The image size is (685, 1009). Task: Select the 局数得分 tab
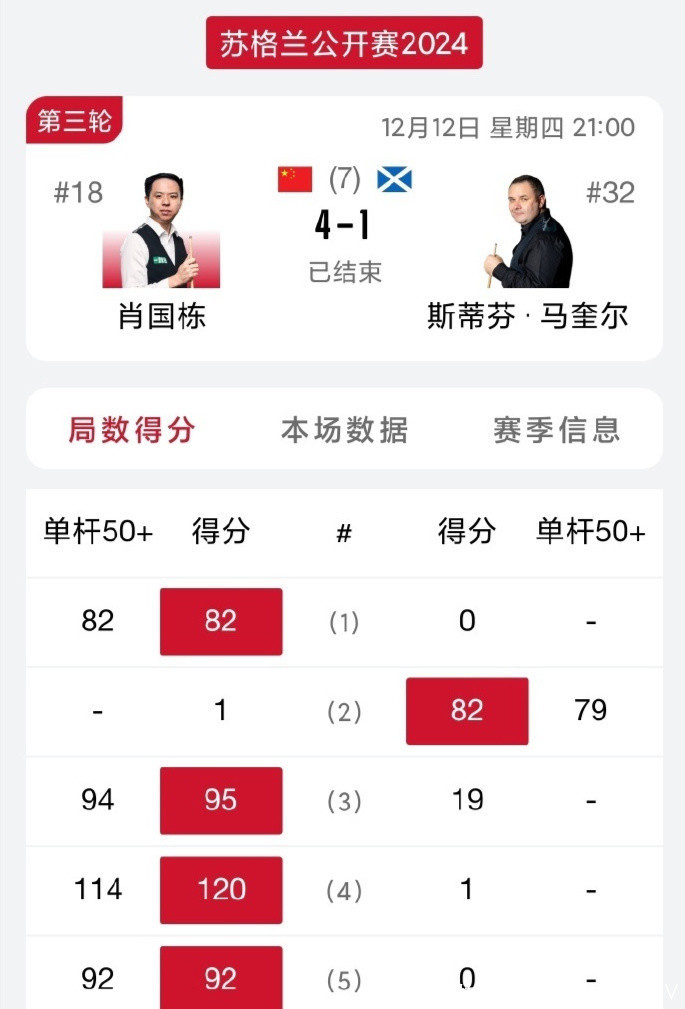pos(132,430)
